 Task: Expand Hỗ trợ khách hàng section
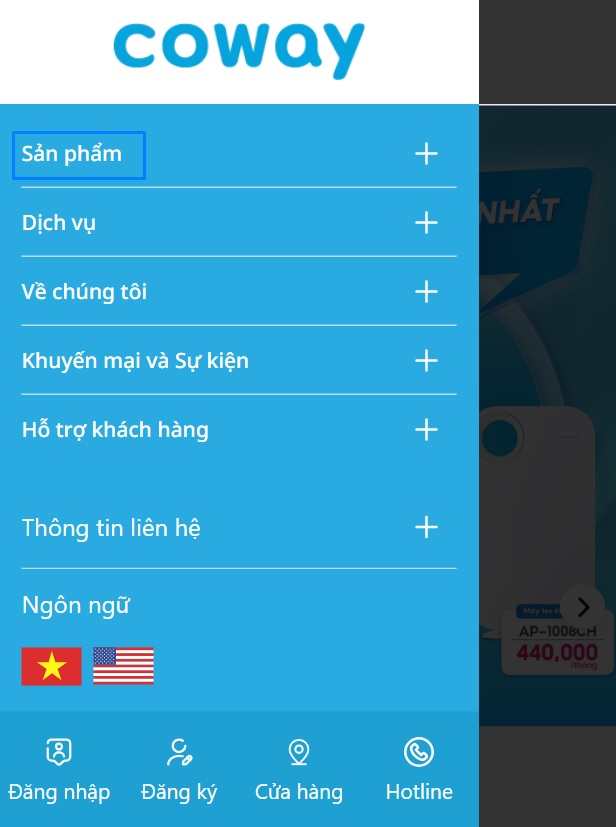click(x=426, y=430)
